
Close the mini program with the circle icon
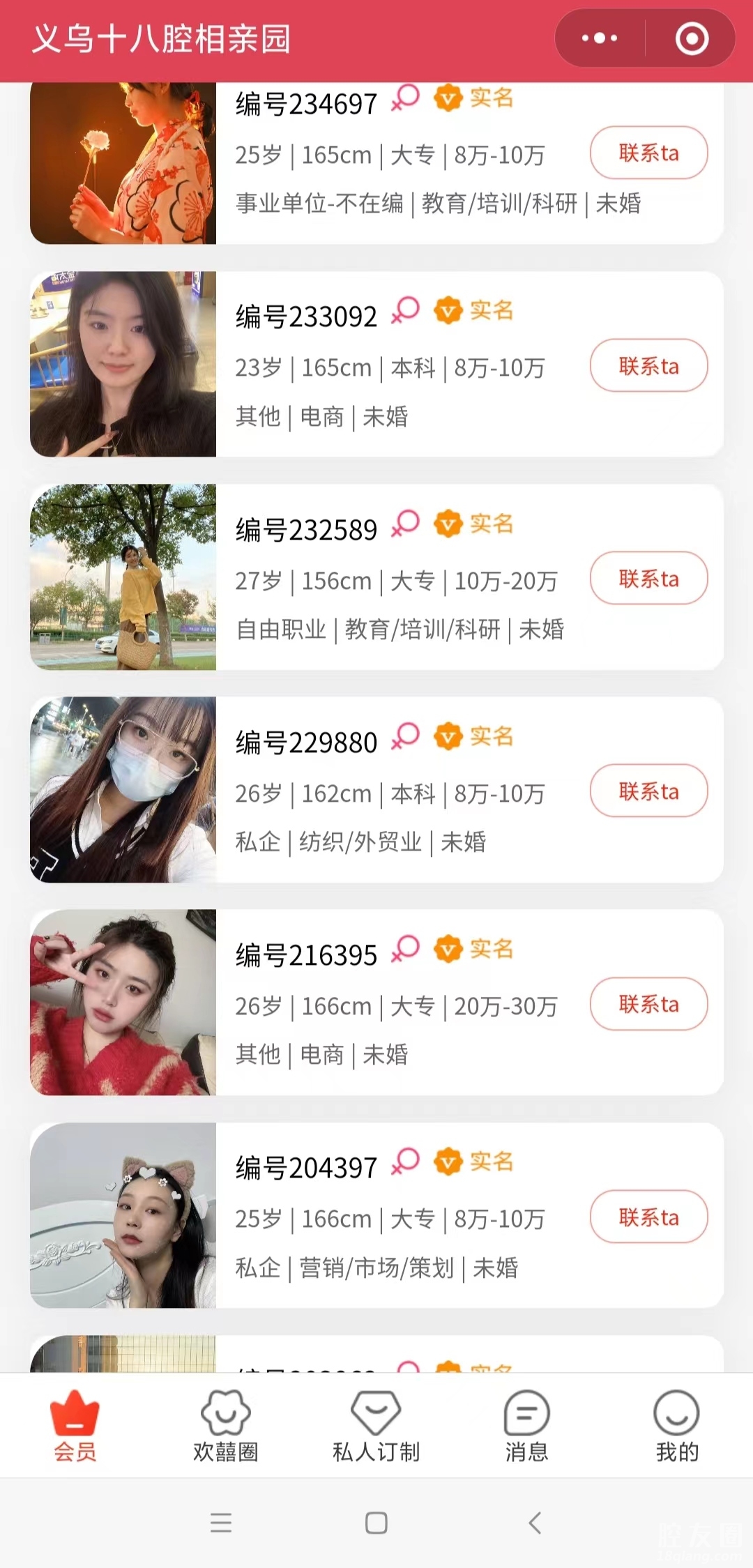(692, 38)
